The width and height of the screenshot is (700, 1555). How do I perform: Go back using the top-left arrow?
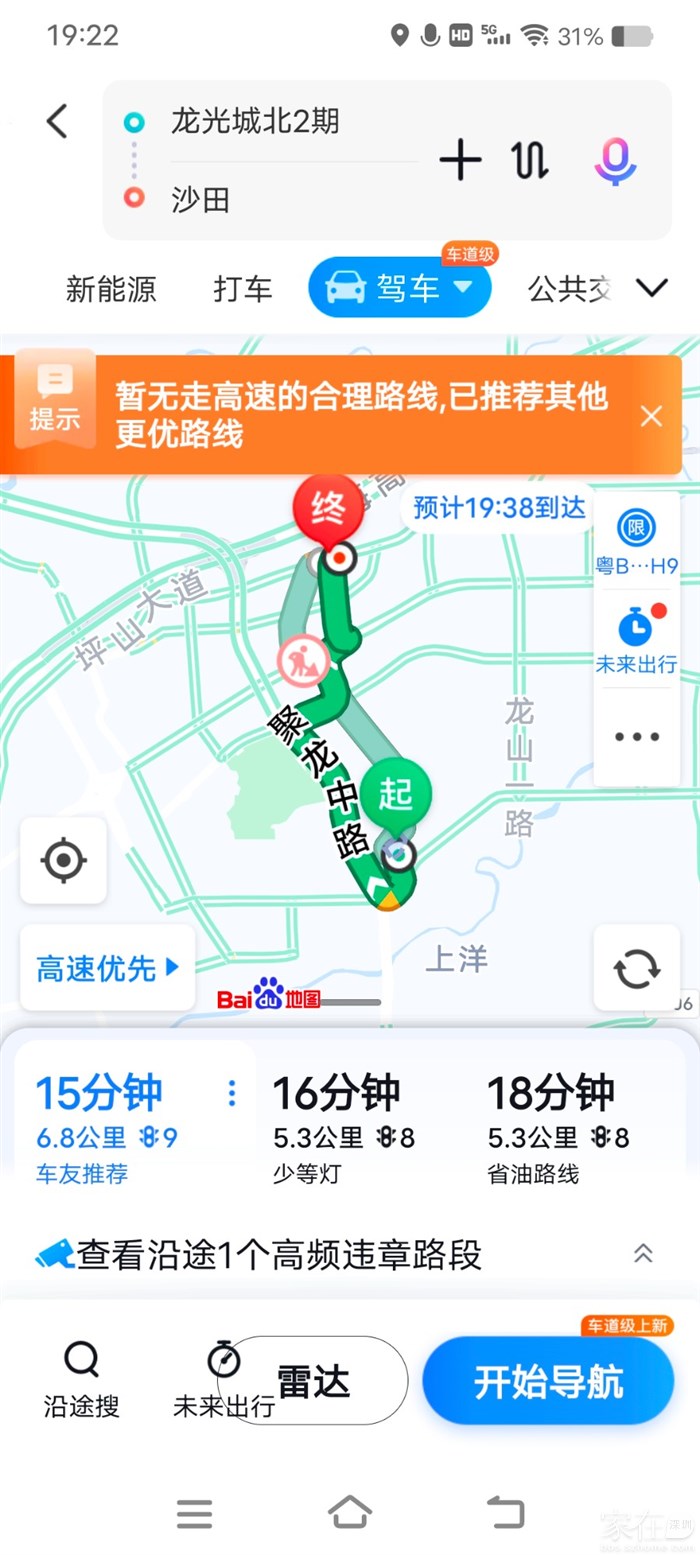click(57, 122)
